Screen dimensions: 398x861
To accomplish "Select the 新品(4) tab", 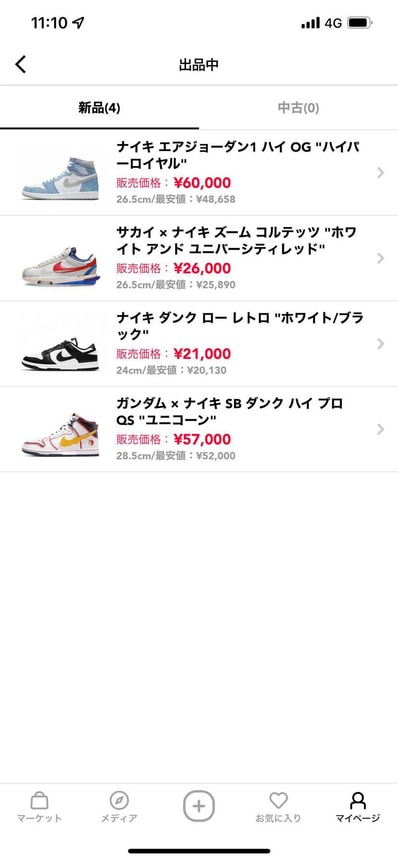I will point(99,108).
